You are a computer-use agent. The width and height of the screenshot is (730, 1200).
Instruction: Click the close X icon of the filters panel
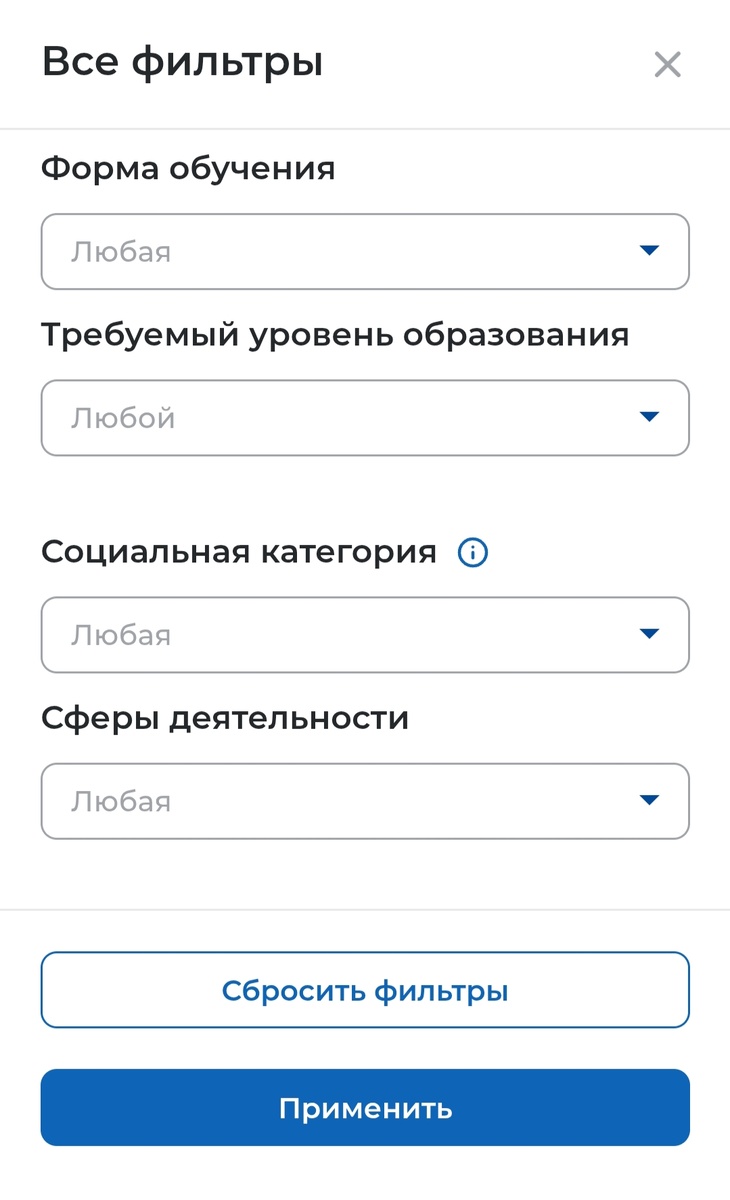pos(667,63)
